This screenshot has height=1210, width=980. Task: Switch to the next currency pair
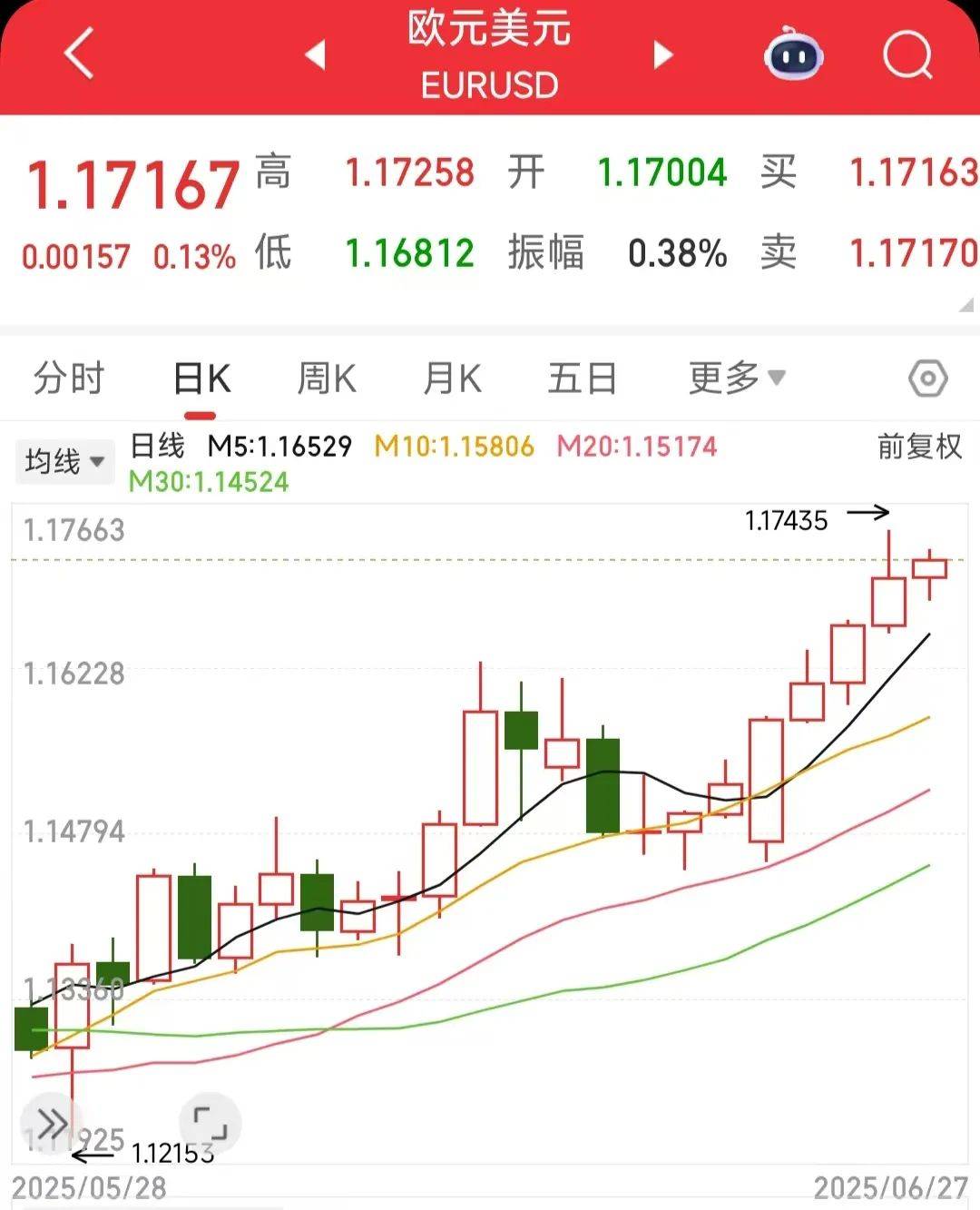(663, 55)
